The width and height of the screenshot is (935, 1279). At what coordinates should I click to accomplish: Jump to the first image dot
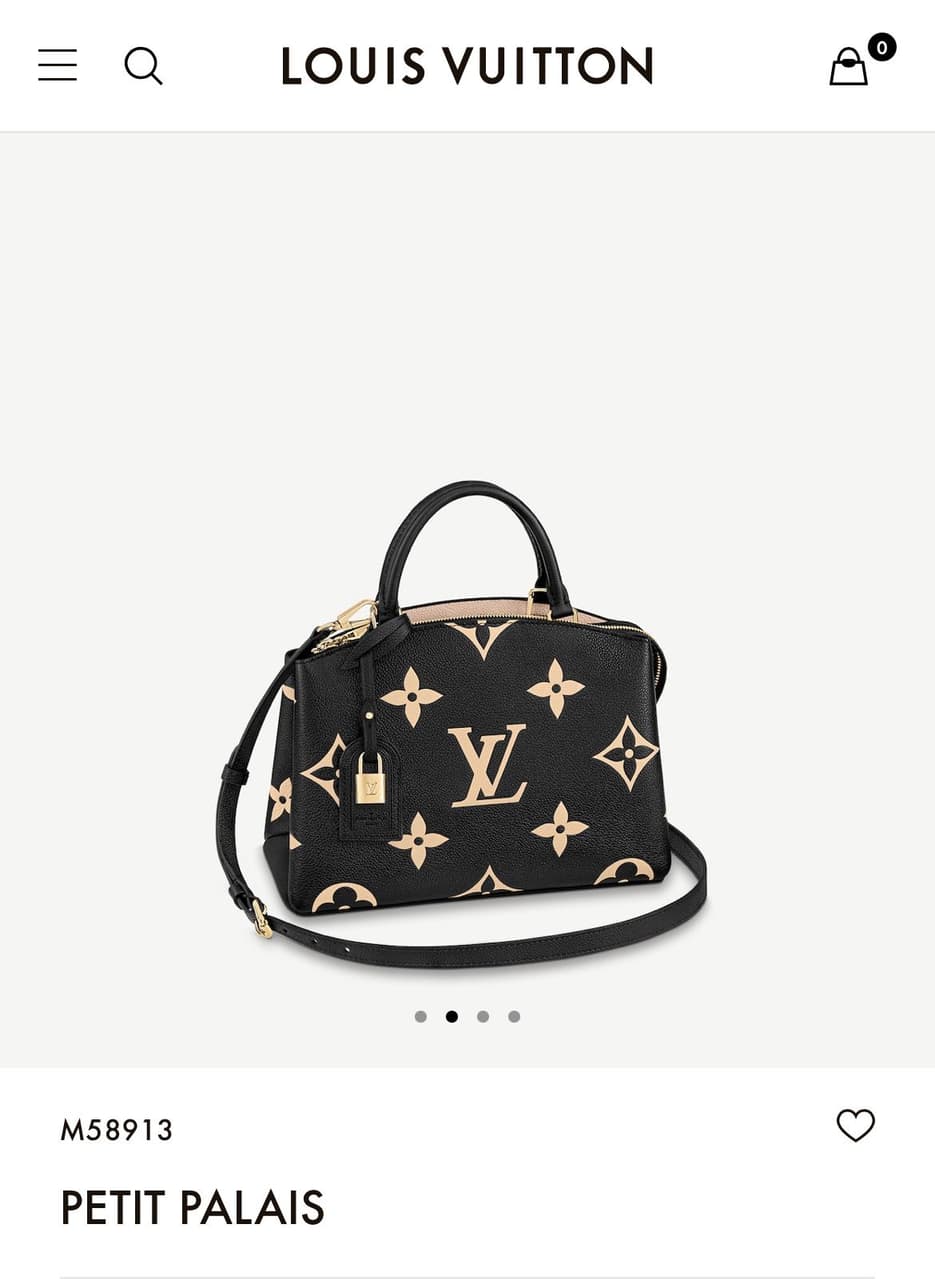pyautogui.click(x=421, y=1016)
